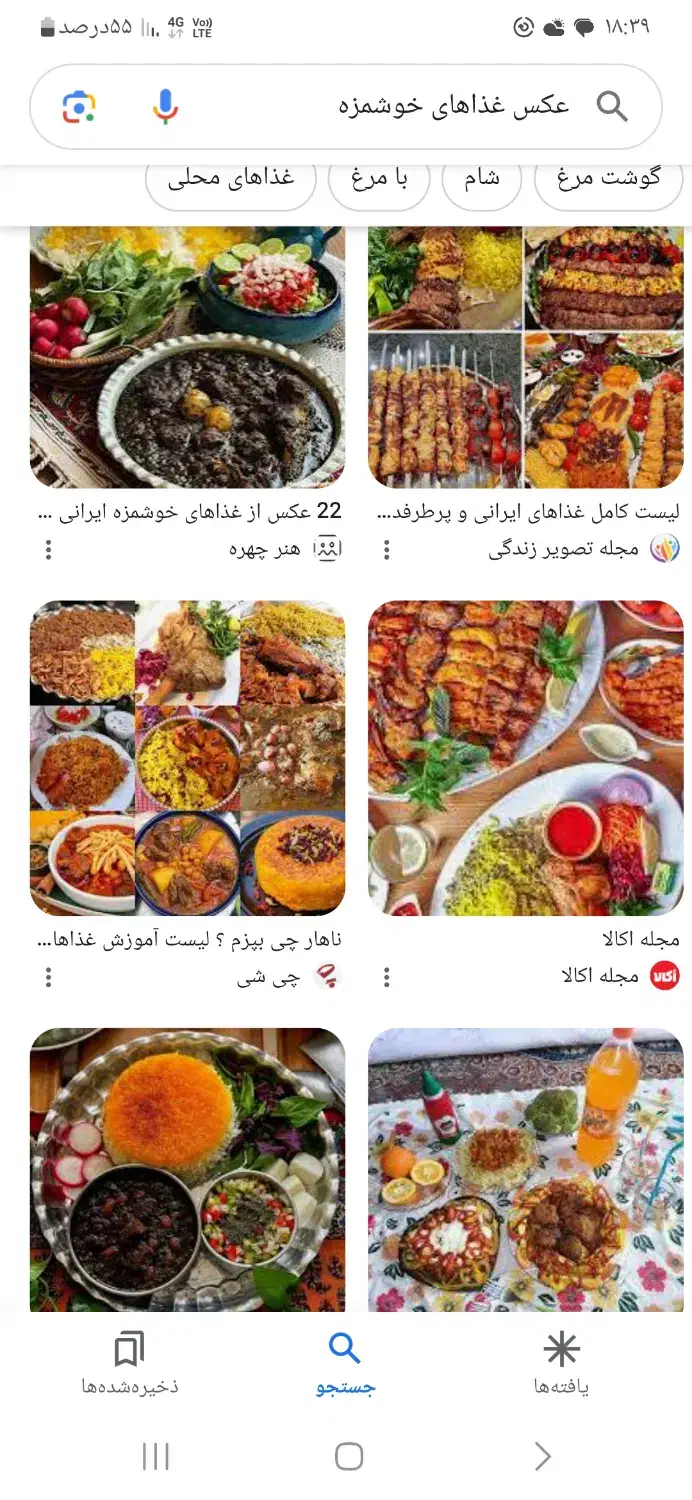Open the مجله تصویر زندگی image result

click(526, 357)
